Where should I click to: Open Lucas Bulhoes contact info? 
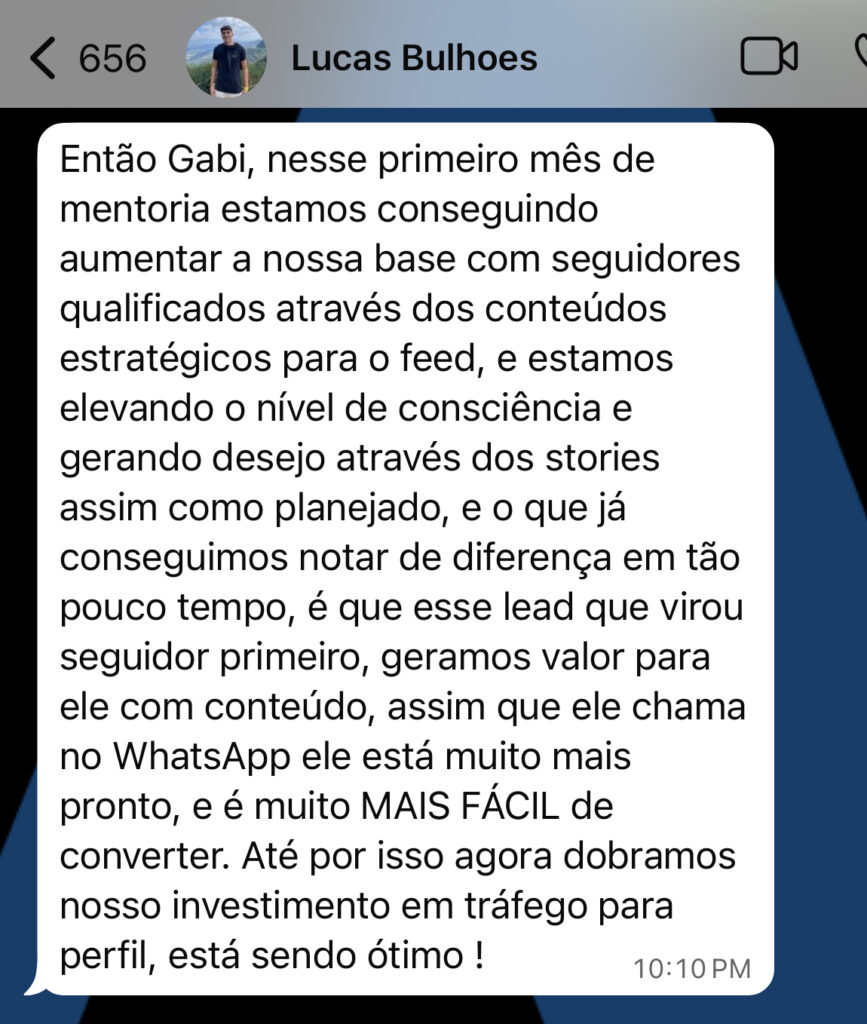point(413,58)
